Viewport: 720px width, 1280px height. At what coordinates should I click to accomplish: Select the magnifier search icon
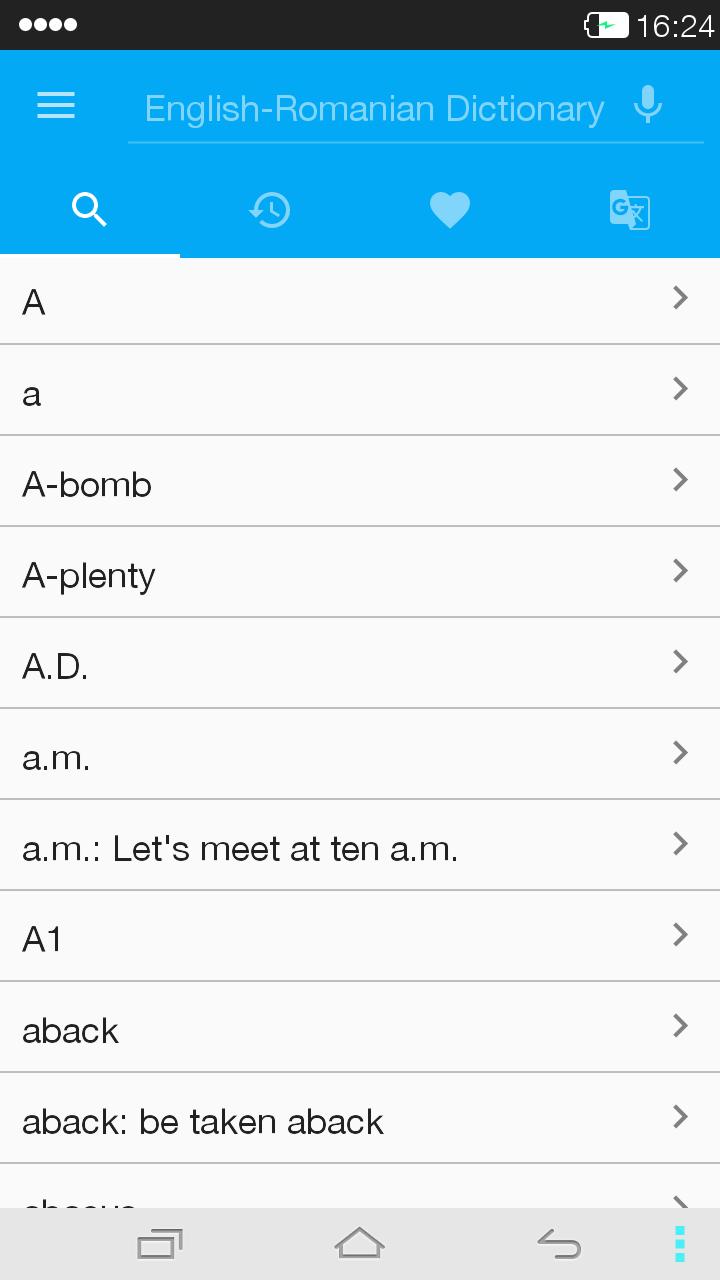pos(89,210)
